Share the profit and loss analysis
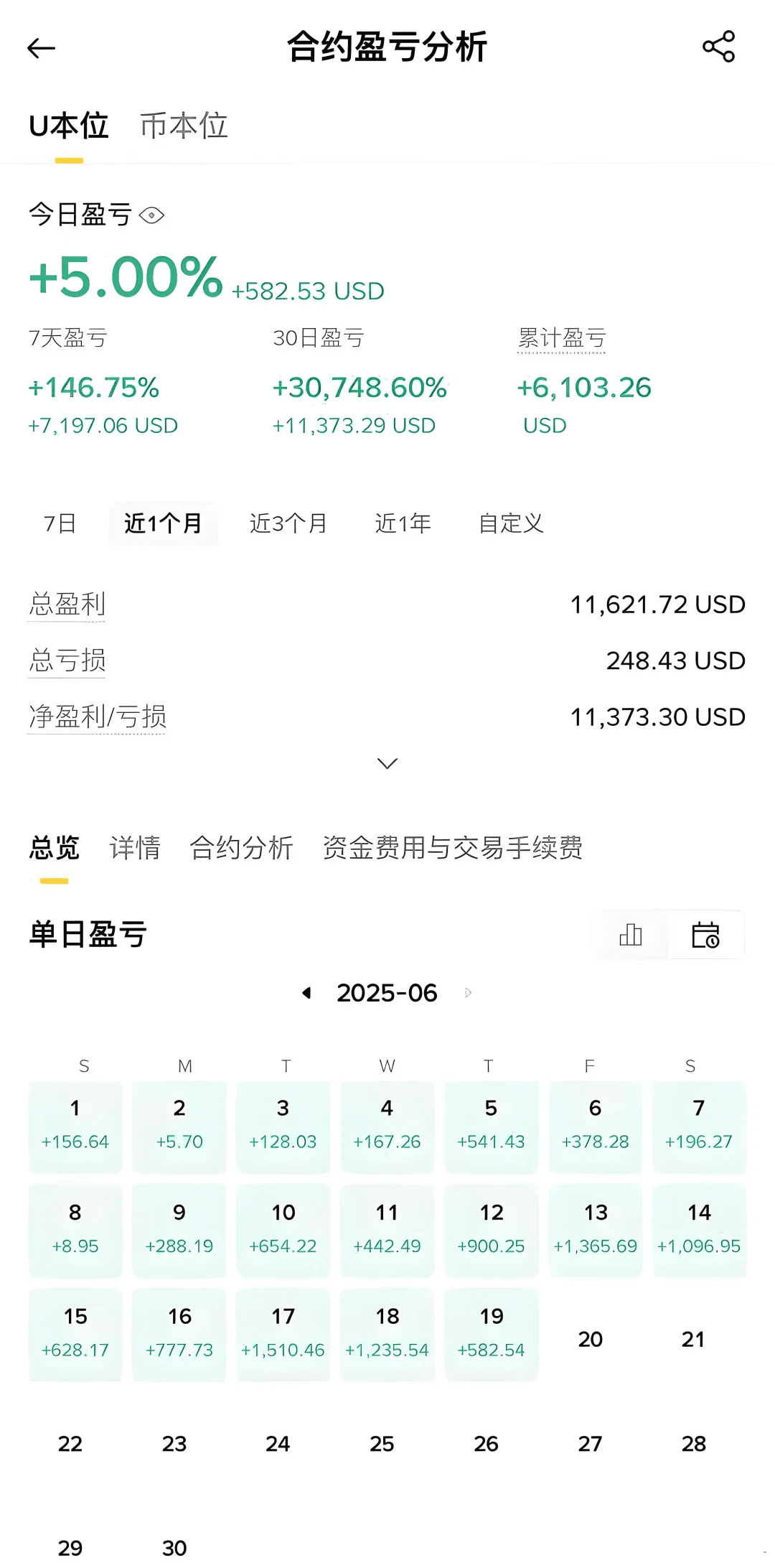This screenshot has height=1568, width=775. tap(718, 47)
